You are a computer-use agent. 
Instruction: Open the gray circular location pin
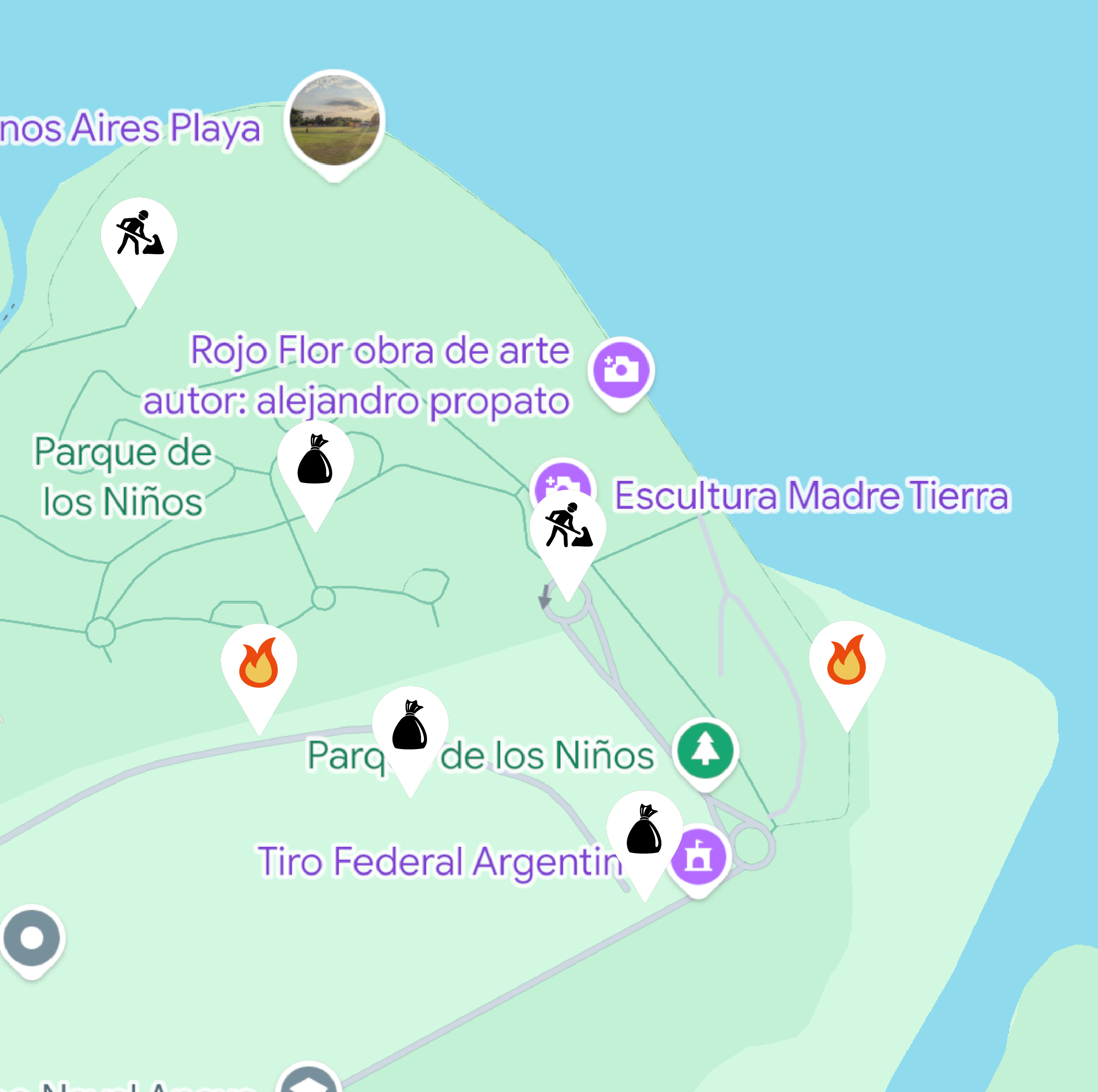click(32, 938)
